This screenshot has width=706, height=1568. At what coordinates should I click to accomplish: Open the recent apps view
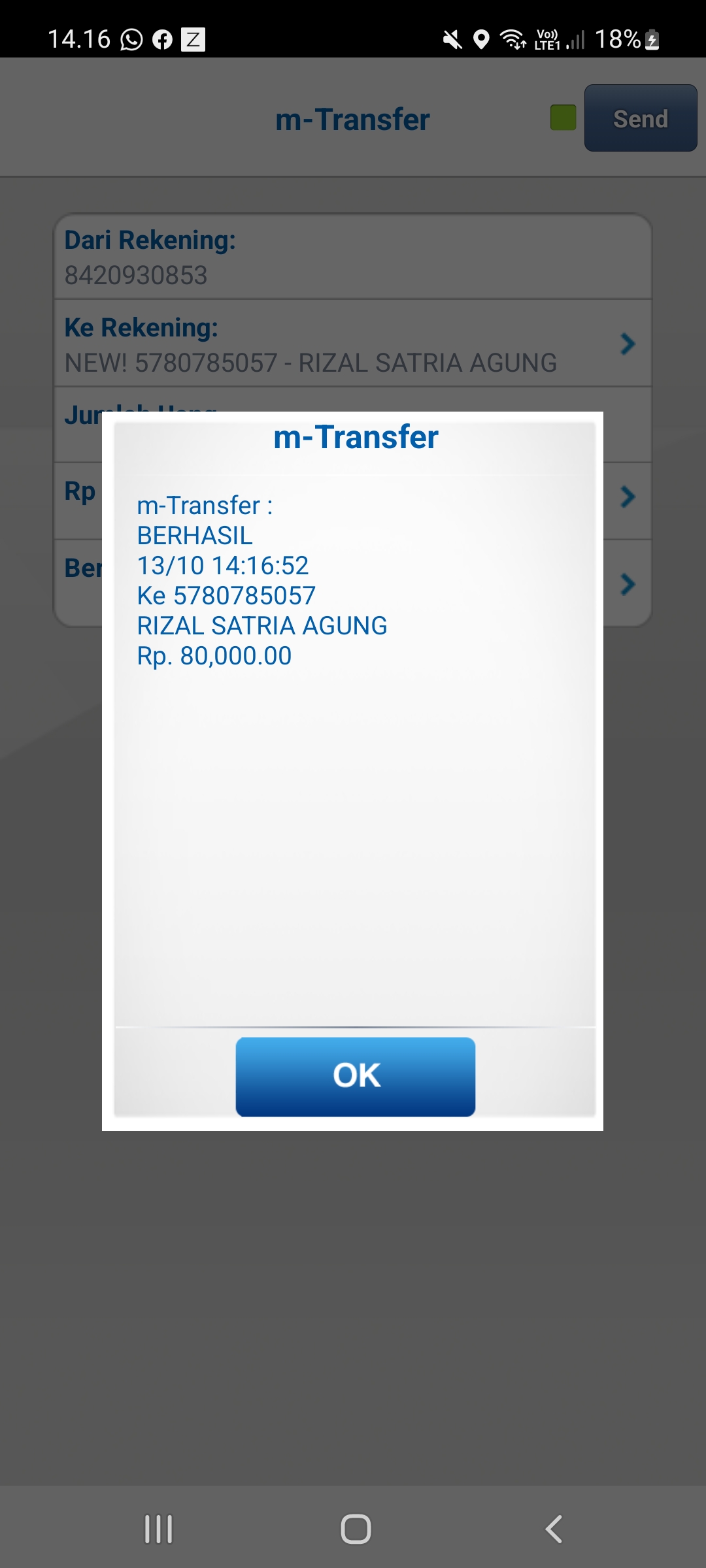point(158,1529)
